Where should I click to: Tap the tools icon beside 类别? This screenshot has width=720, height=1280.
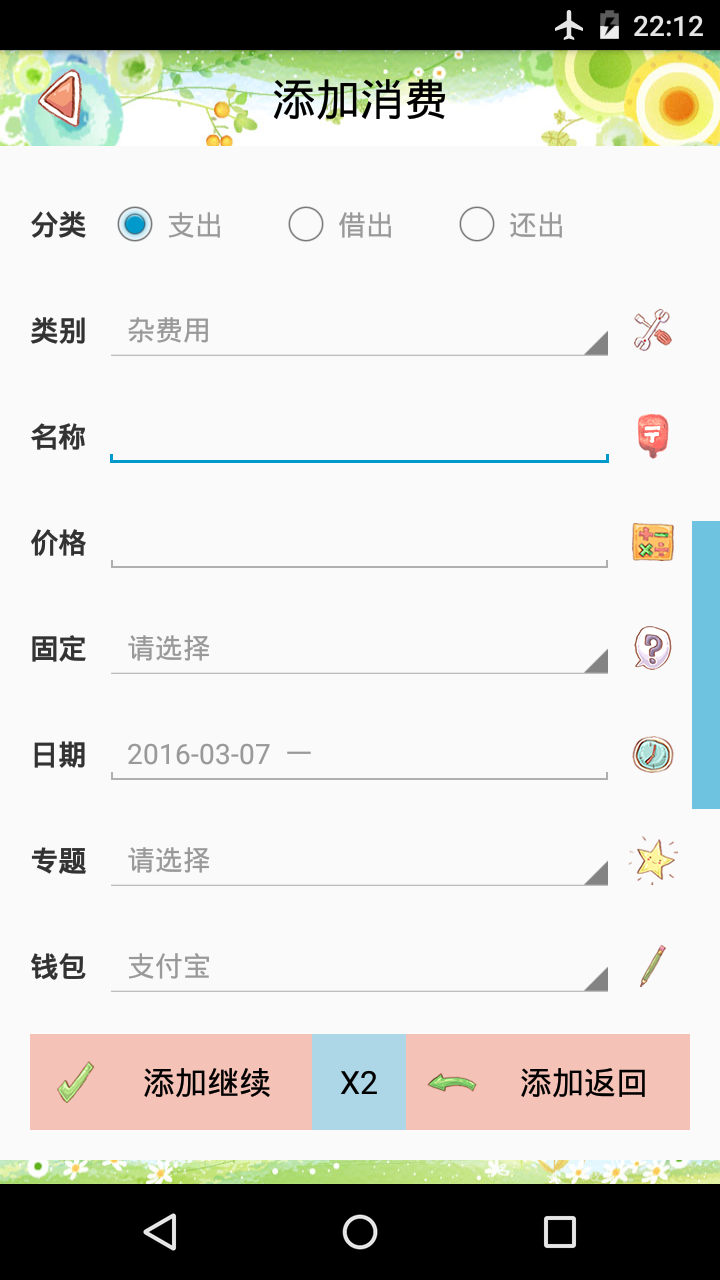point(653,330)
